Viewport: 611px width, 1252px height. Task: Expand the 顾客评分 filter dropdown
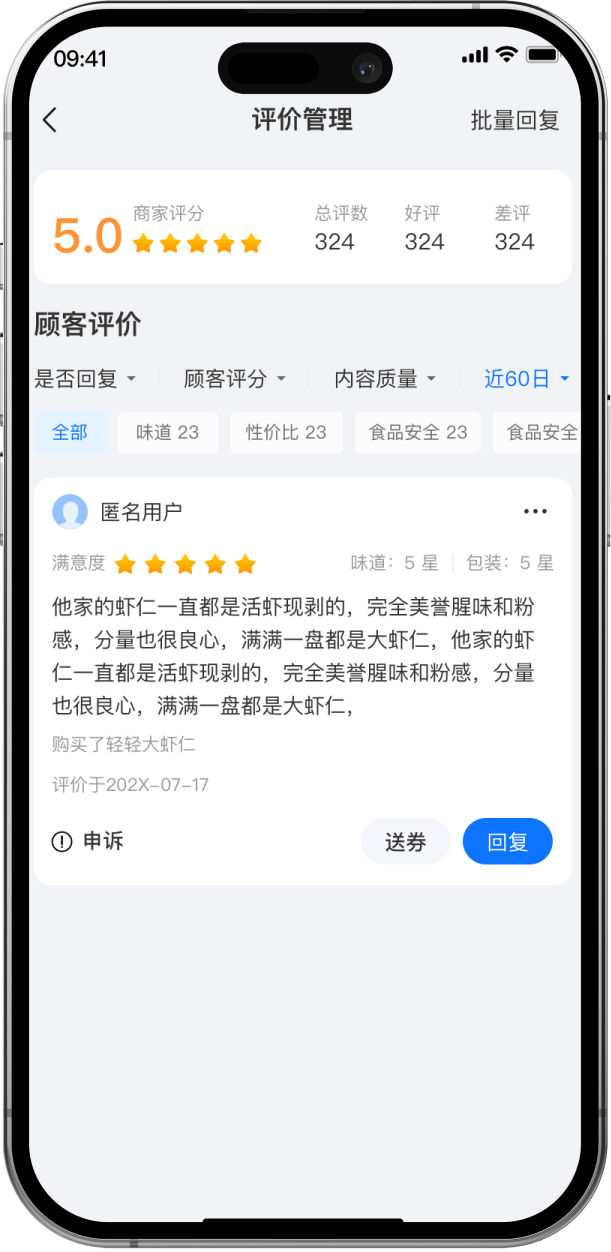click(235, 379)
